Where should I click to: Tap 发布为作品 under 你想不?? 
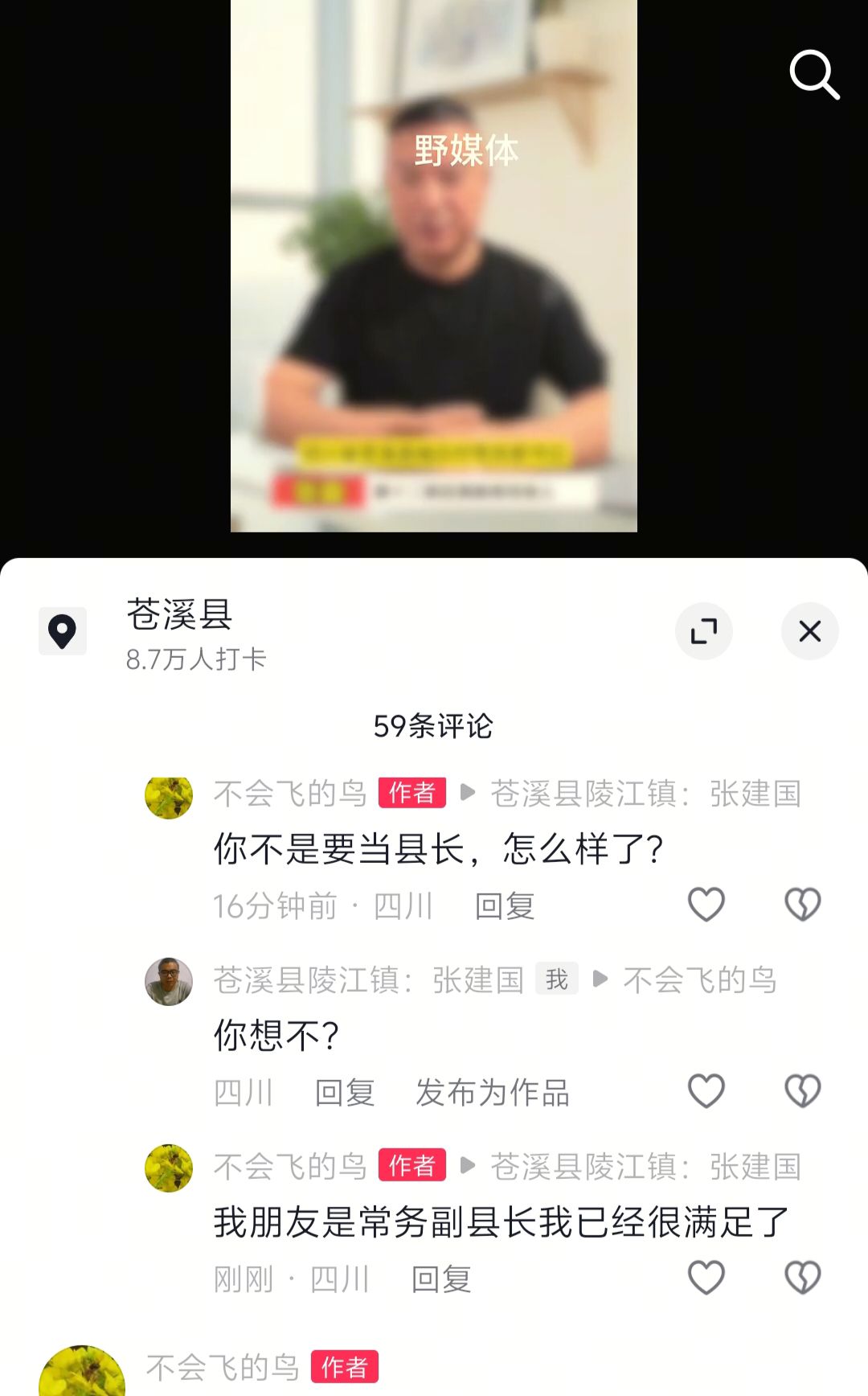(492, 1093)
